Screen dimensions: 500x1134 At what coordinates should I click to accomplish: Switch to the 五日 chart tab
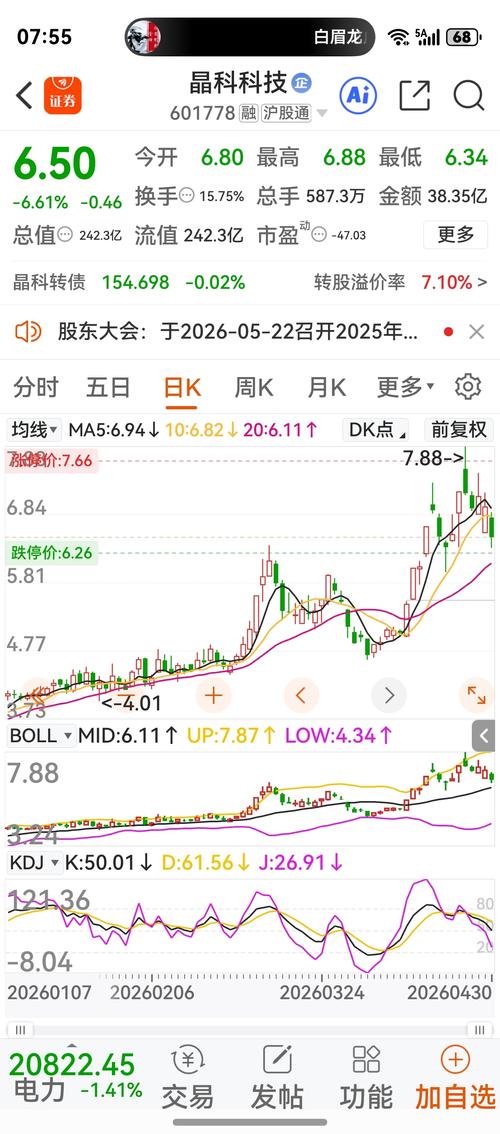[x=109, y=388]
